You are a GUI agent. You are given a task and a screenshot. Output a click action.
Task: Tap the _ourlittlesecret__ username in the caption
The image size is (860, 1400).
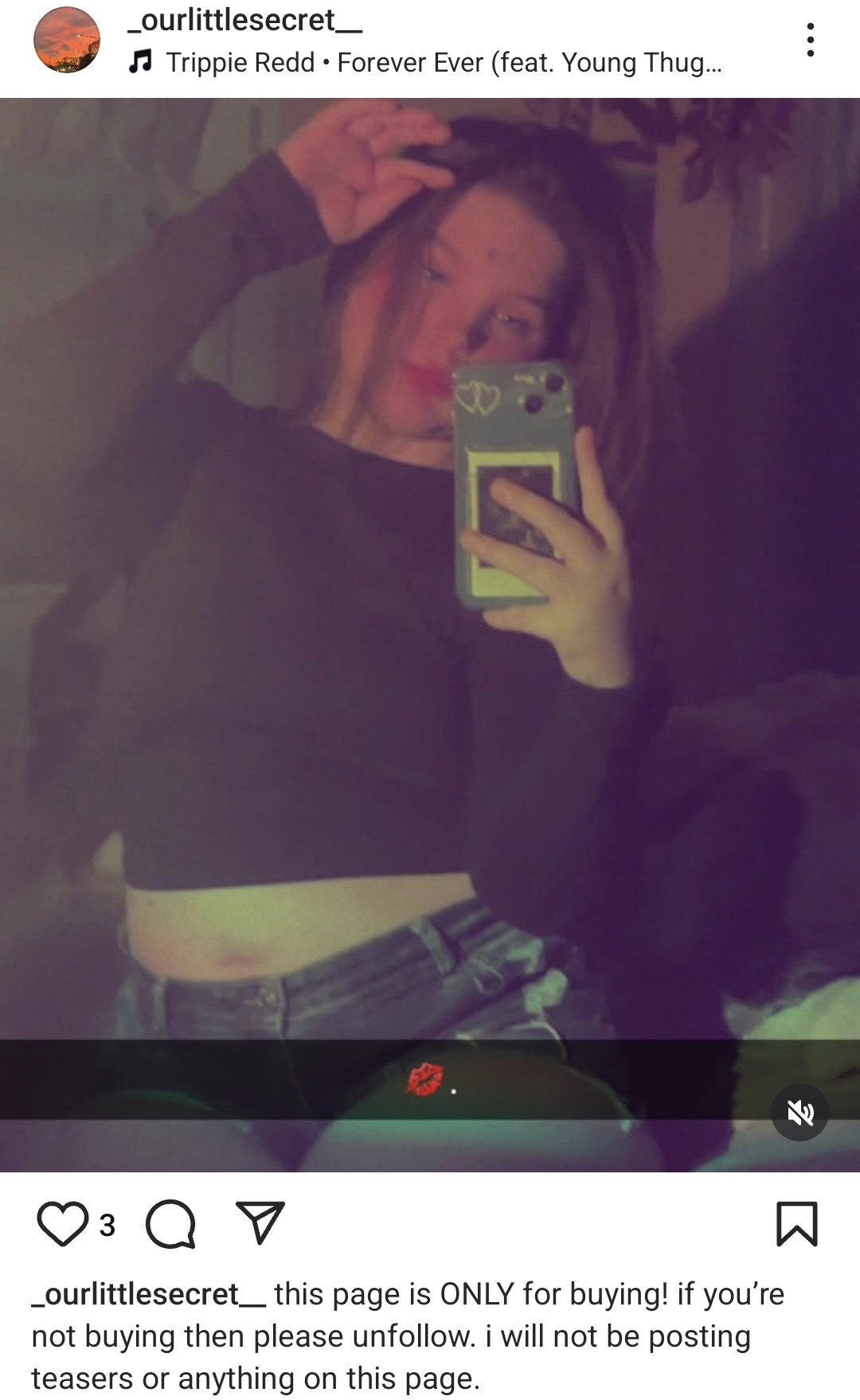tap(149, 1295)
